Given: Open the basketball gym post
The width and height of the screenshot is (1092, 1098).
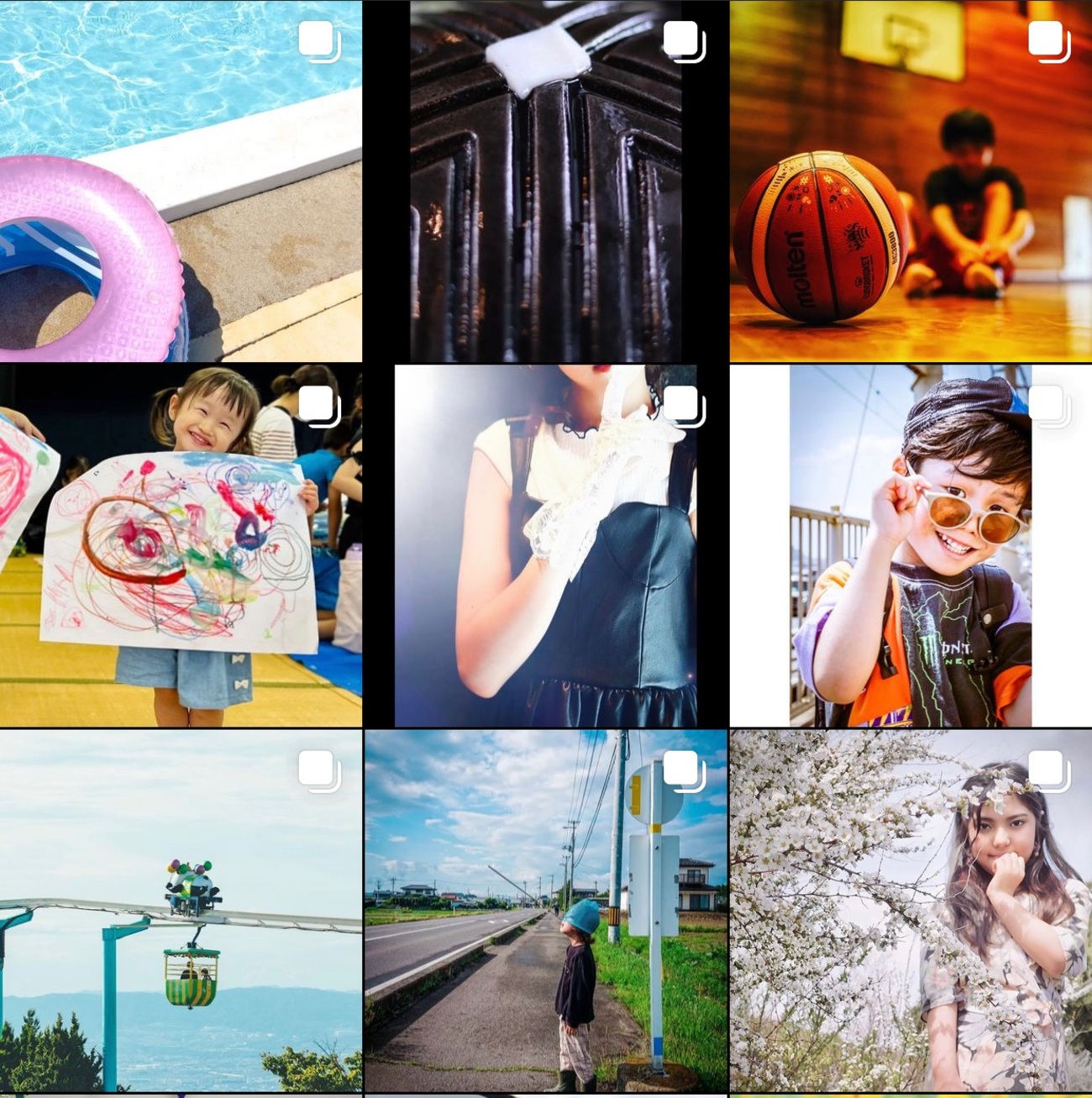Looking at the screenshot, I should click(x=911, y=181).
